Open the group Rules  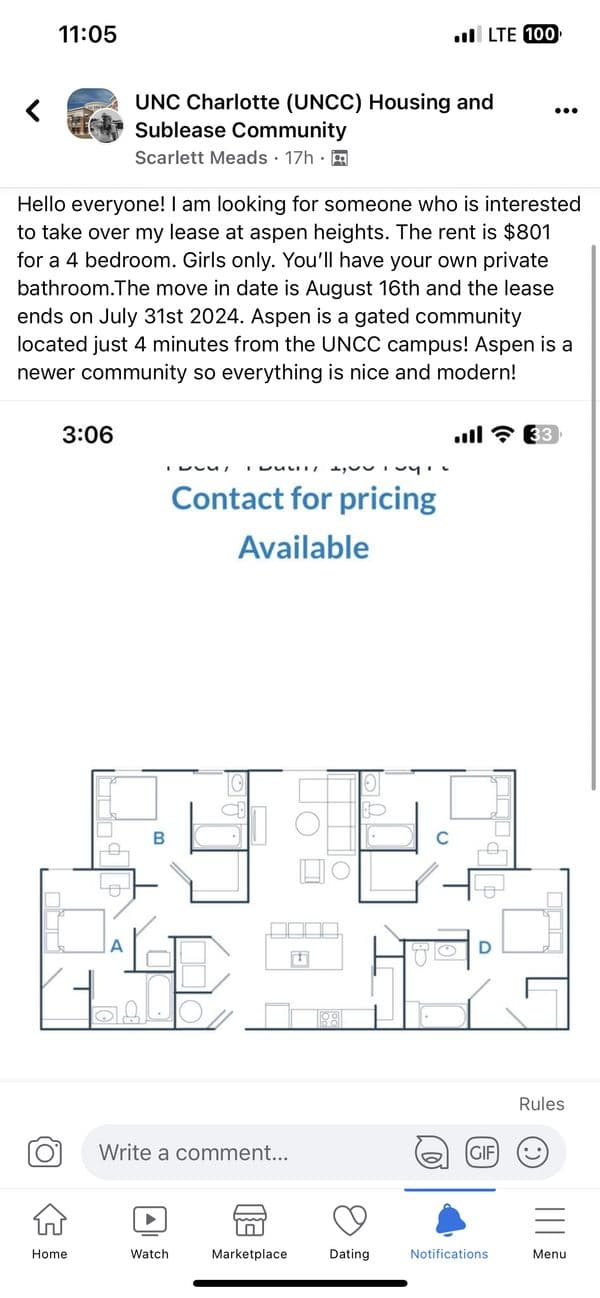click(x=541, y=1104)
